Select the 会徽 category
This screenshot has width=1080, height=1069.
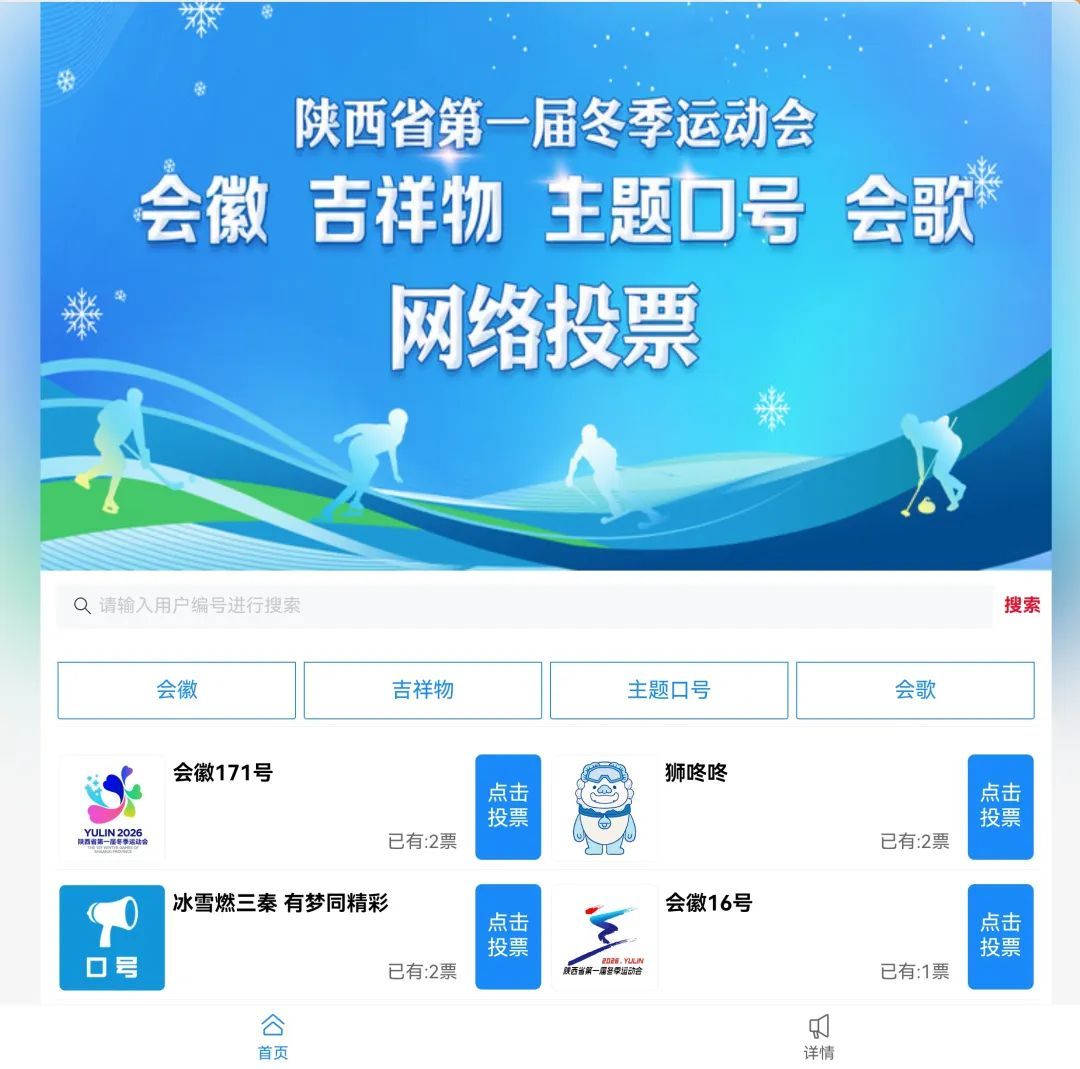tap(177, 690)
